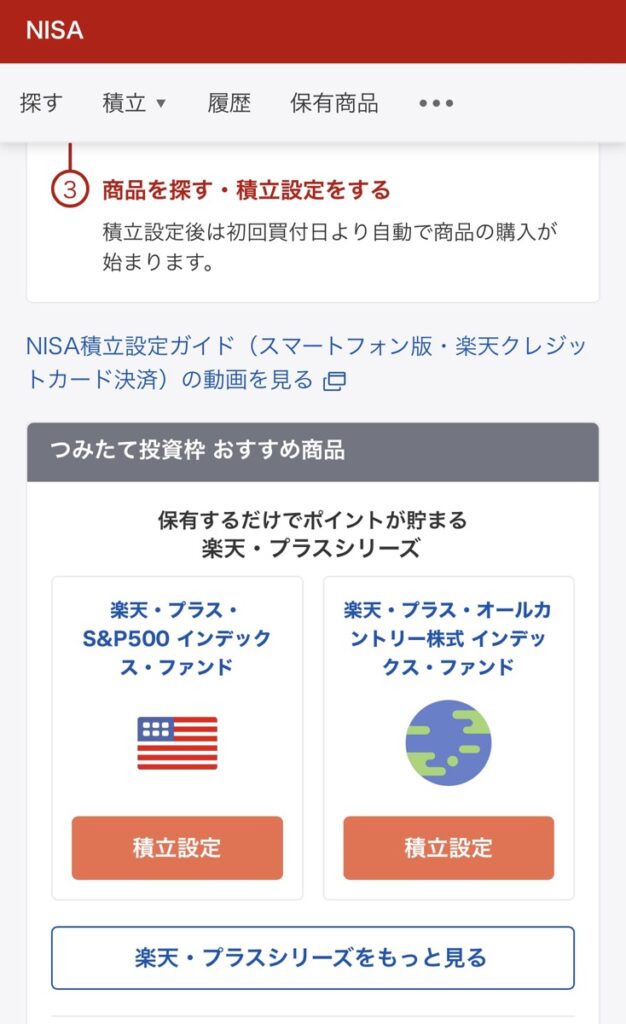Open the three-dot more menu

[436, 103]
